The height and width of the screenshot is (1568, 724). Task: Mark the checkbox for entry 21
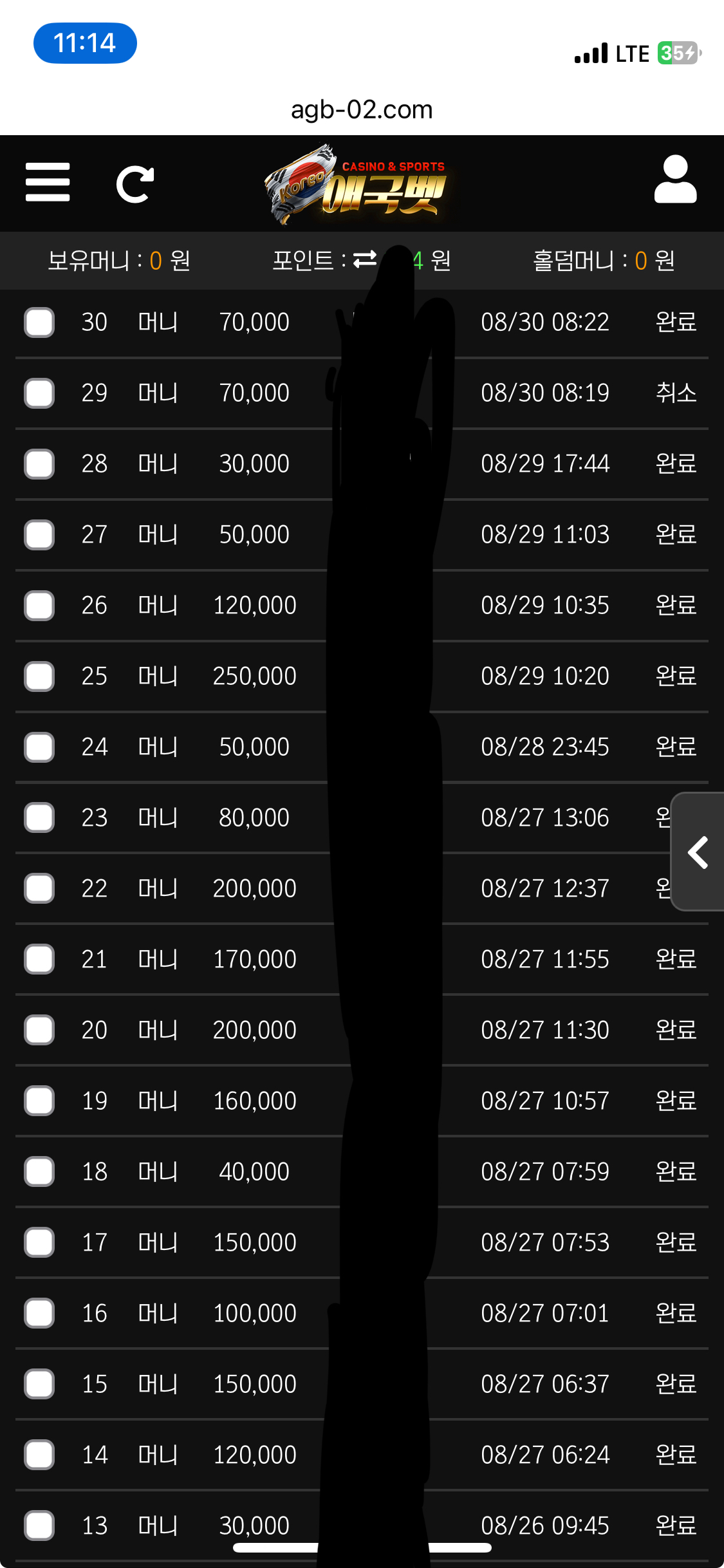tap(39, 960)
